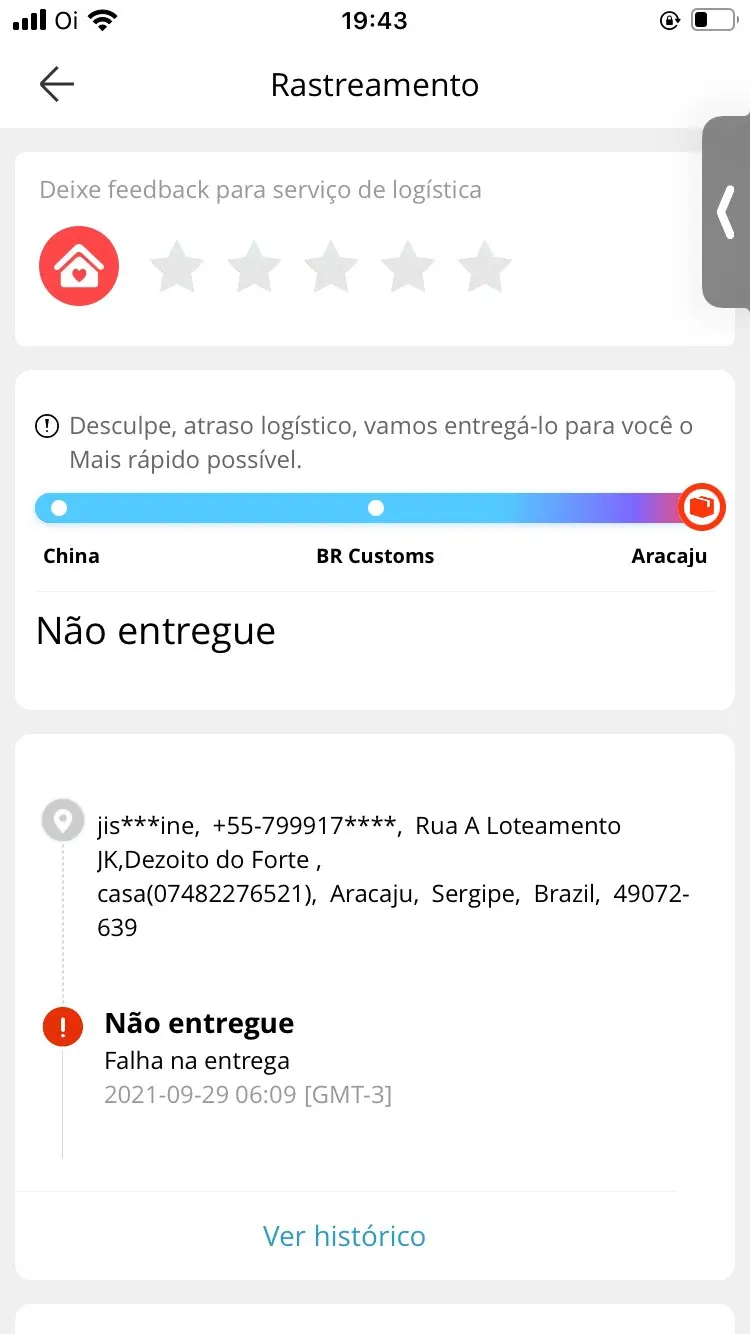
Task: Select the third feedback star
Action: click(x=331, y=267)
